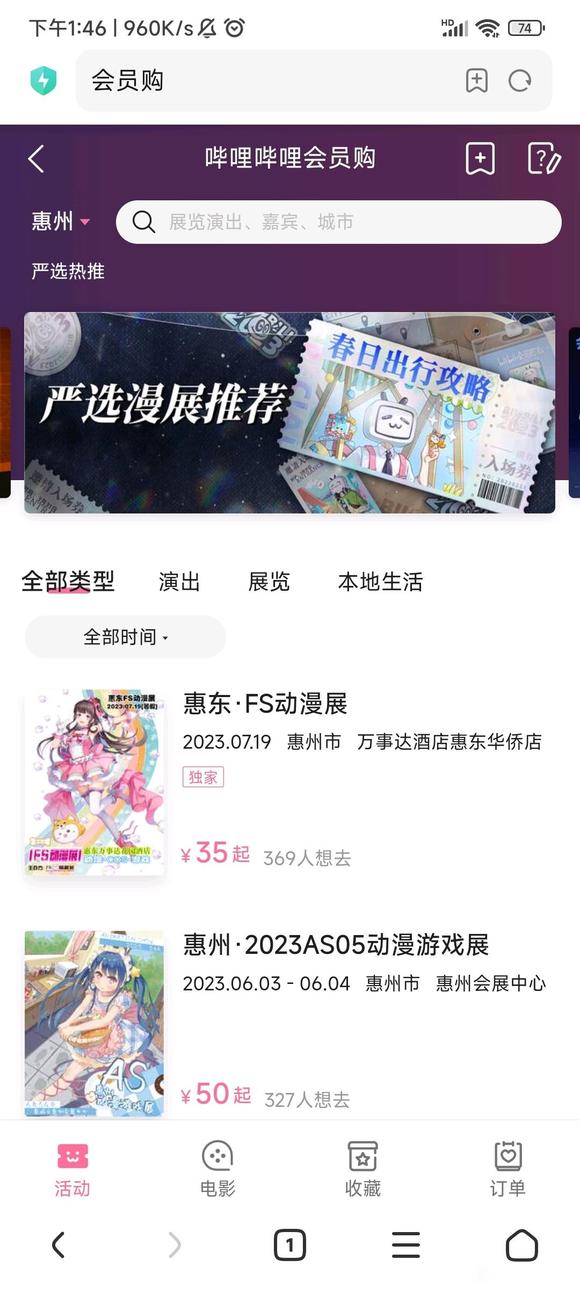This screenshot has width=580, height=1289.
Task: Expand the 全部时间 time filter
Action: click(x=125, y=637)
